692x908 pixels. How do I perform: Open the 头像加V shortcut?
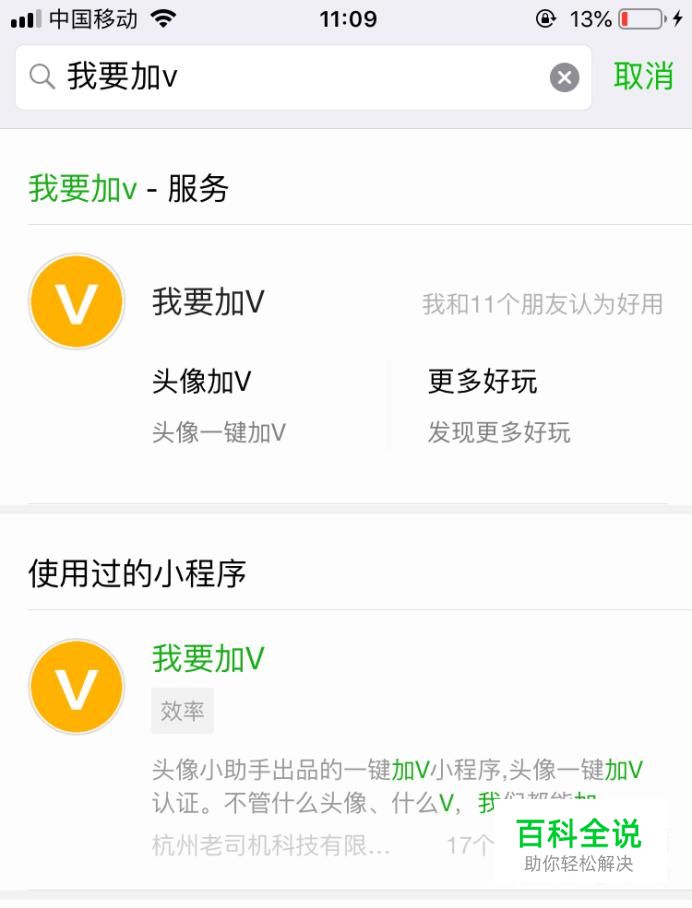point(218,404)
